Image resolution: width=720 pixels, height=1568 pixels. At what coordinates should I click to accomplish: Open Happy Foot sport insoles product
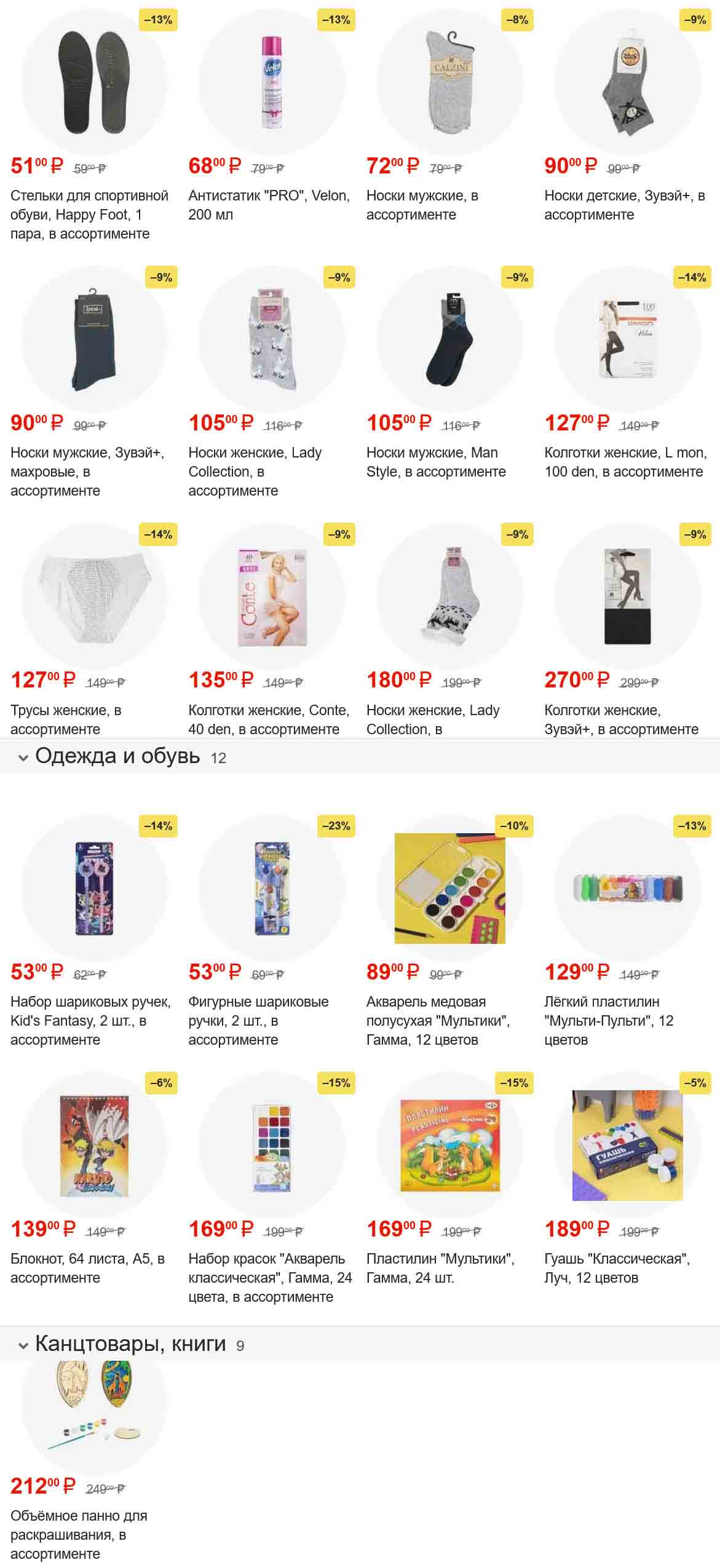tap(94, 83)
